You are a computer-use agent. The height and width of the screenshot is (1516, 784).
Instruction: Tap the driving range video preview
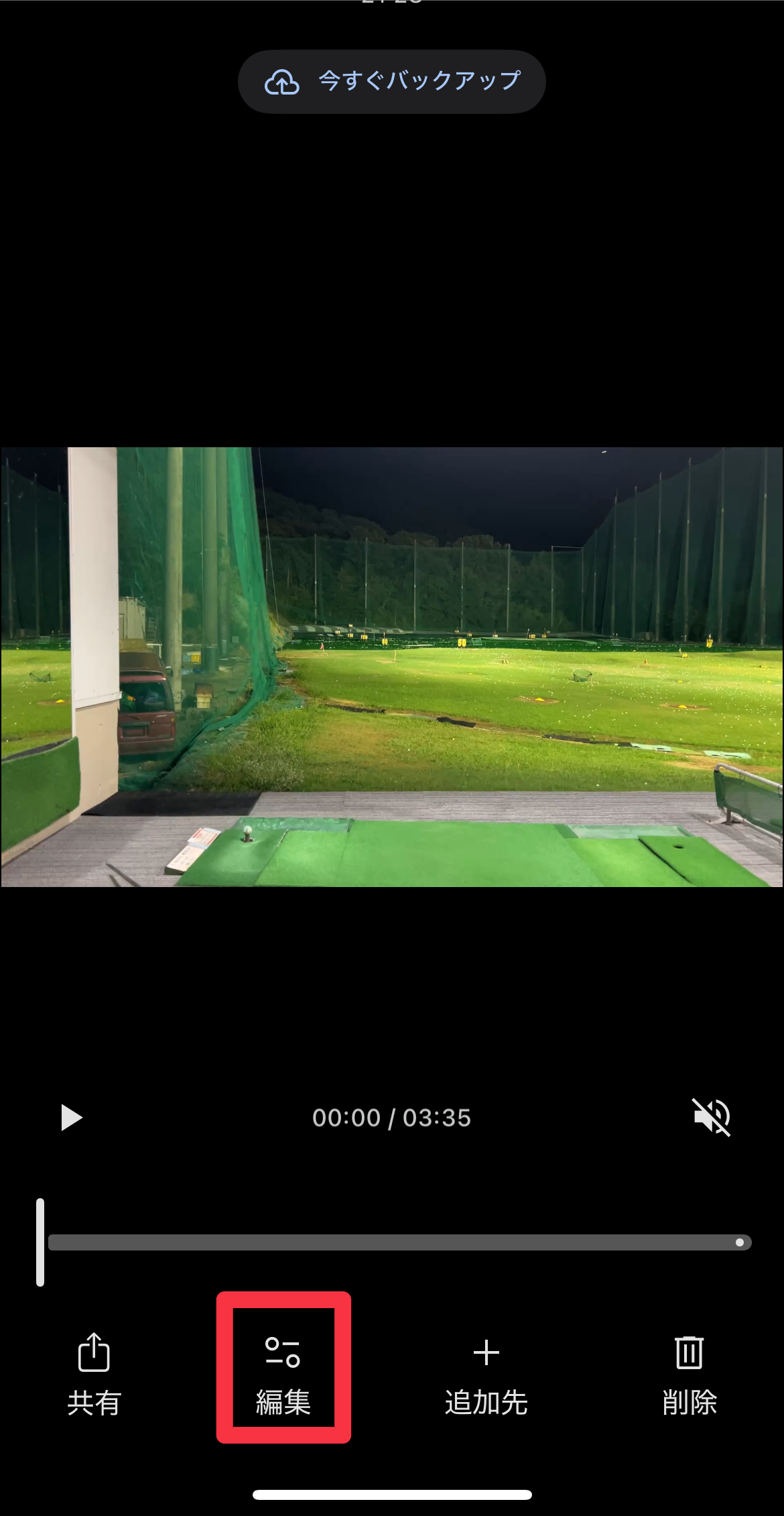tap(392, 667)
